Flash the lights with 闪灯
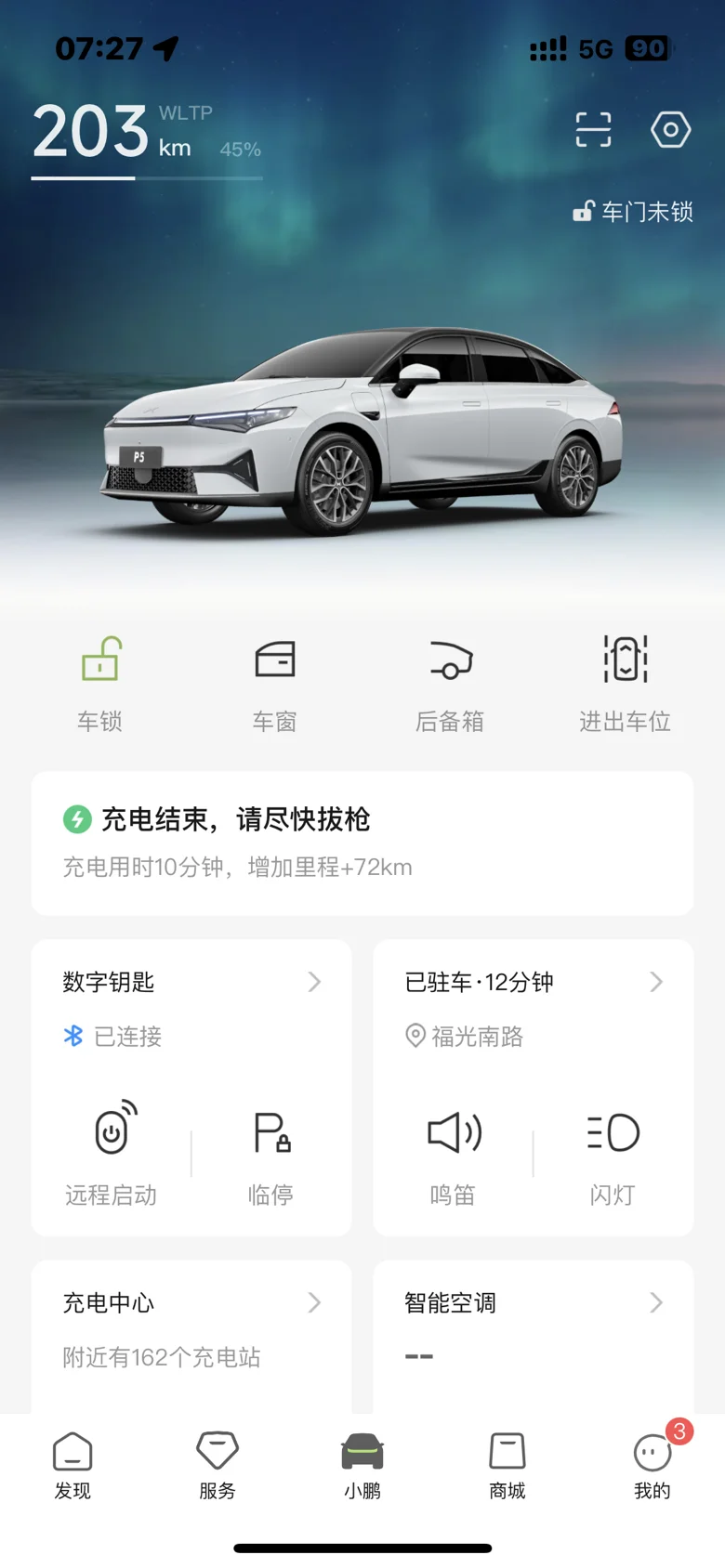Screen dimensions: 725x1568 pyautogui.click(x=613, y=1154)
